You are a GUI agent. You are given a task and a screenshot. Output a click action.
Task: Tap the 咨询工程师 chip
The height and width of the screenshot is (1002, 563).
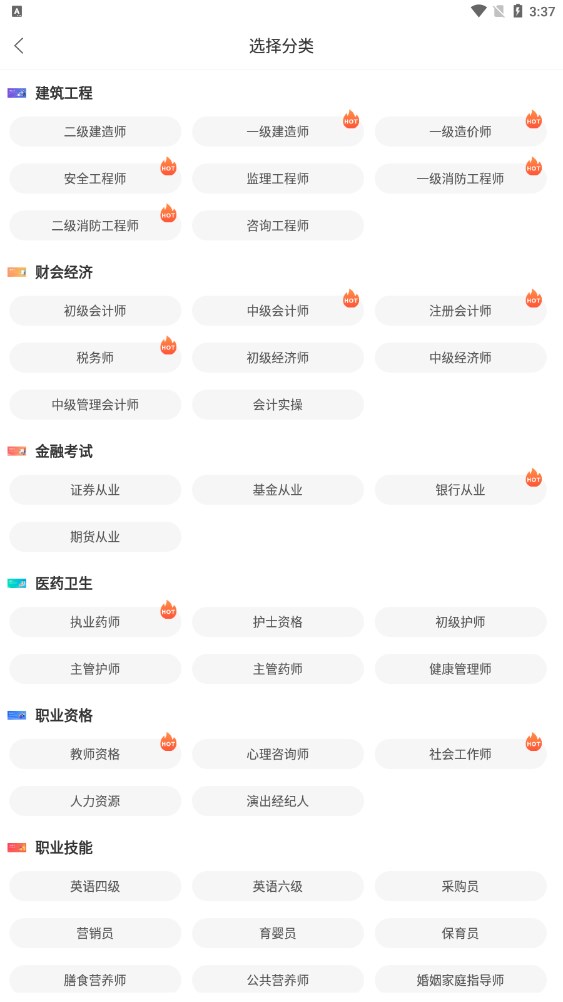pyautogui.click(x=278, y=226)
